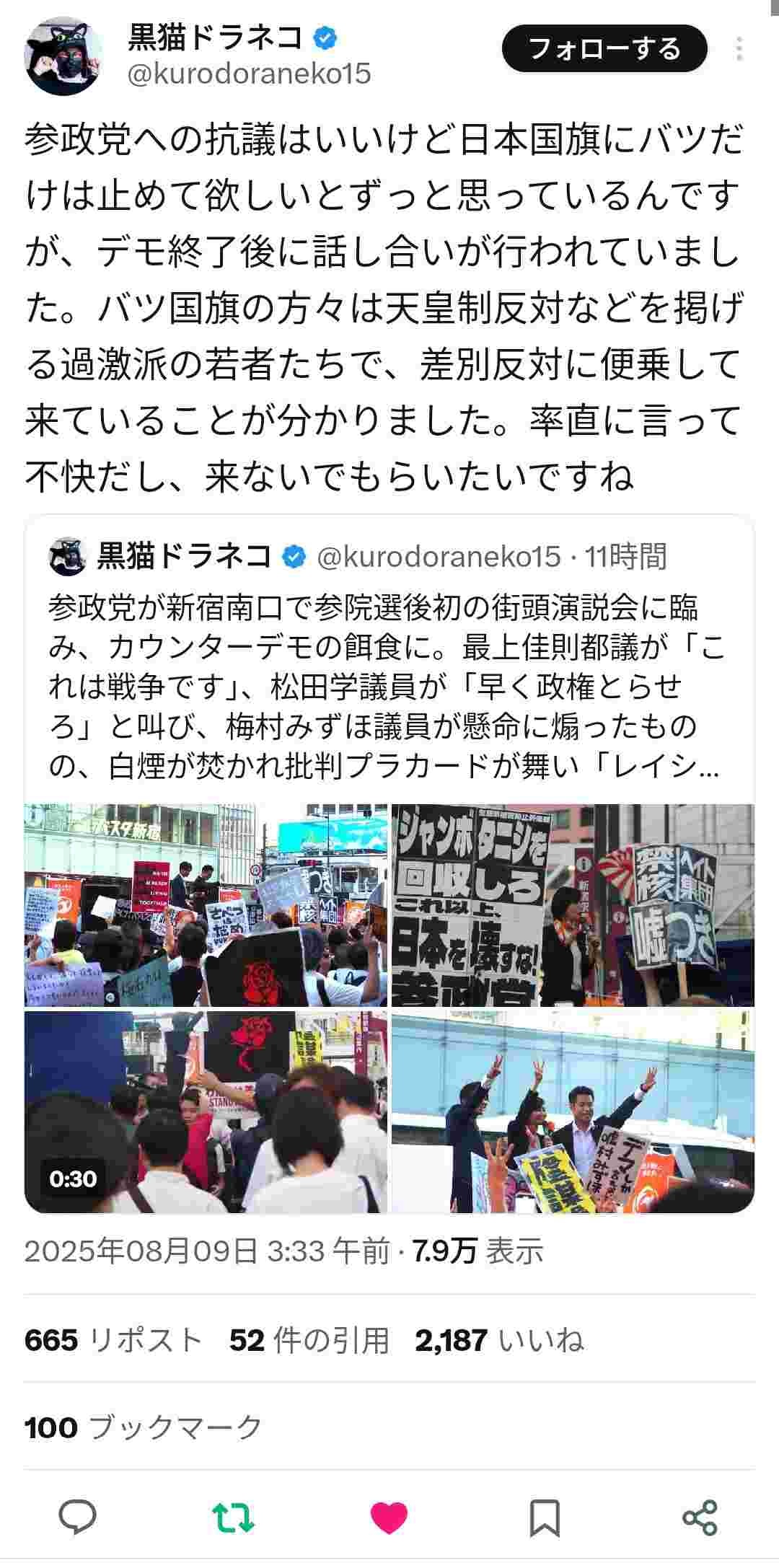Undo the repost via the green arrows
This screenshot has width=779, height=1568.
tap(234, 1517)
